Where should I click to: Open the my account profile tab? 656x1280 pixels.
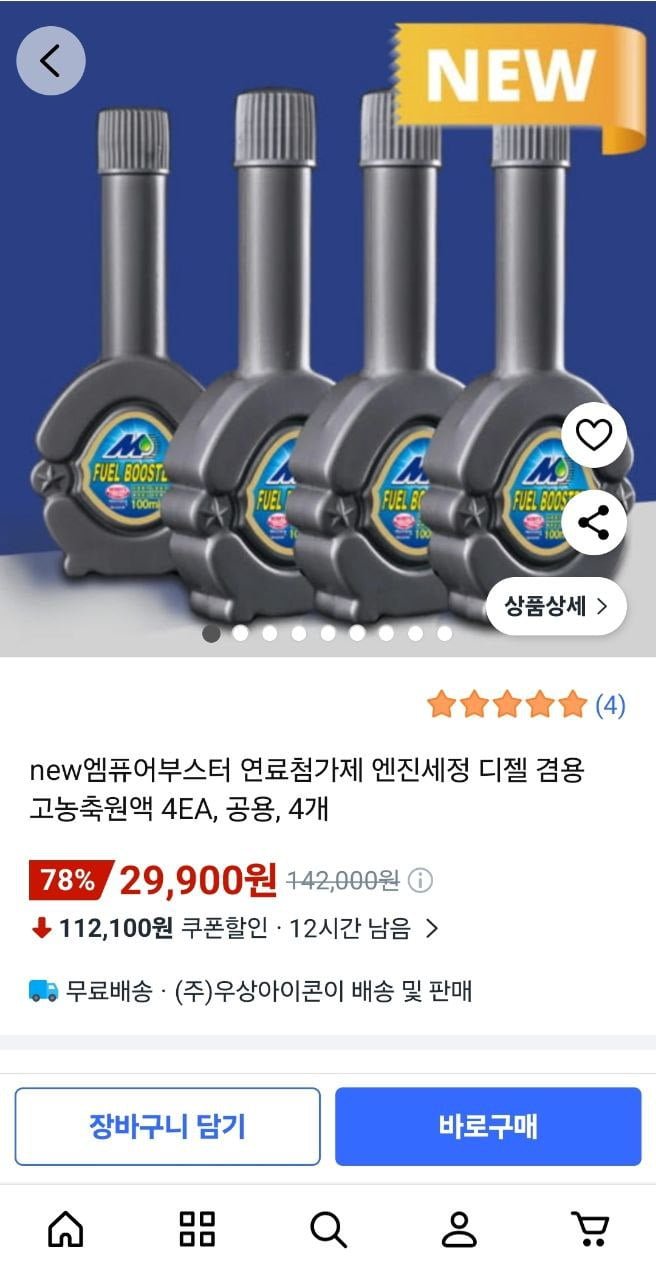(x=459, y=1229)
